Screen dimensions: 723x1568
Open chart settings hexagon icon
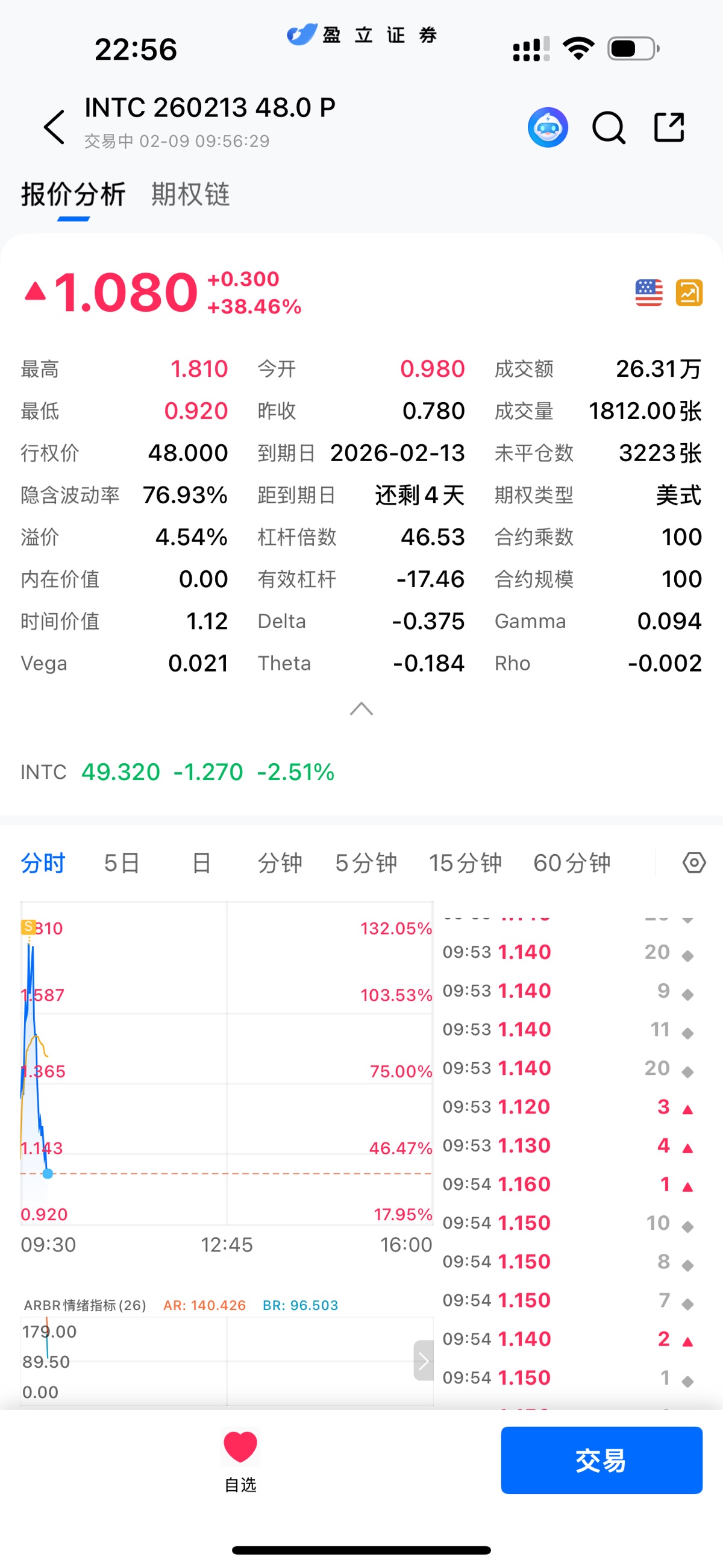click(694, 863)
